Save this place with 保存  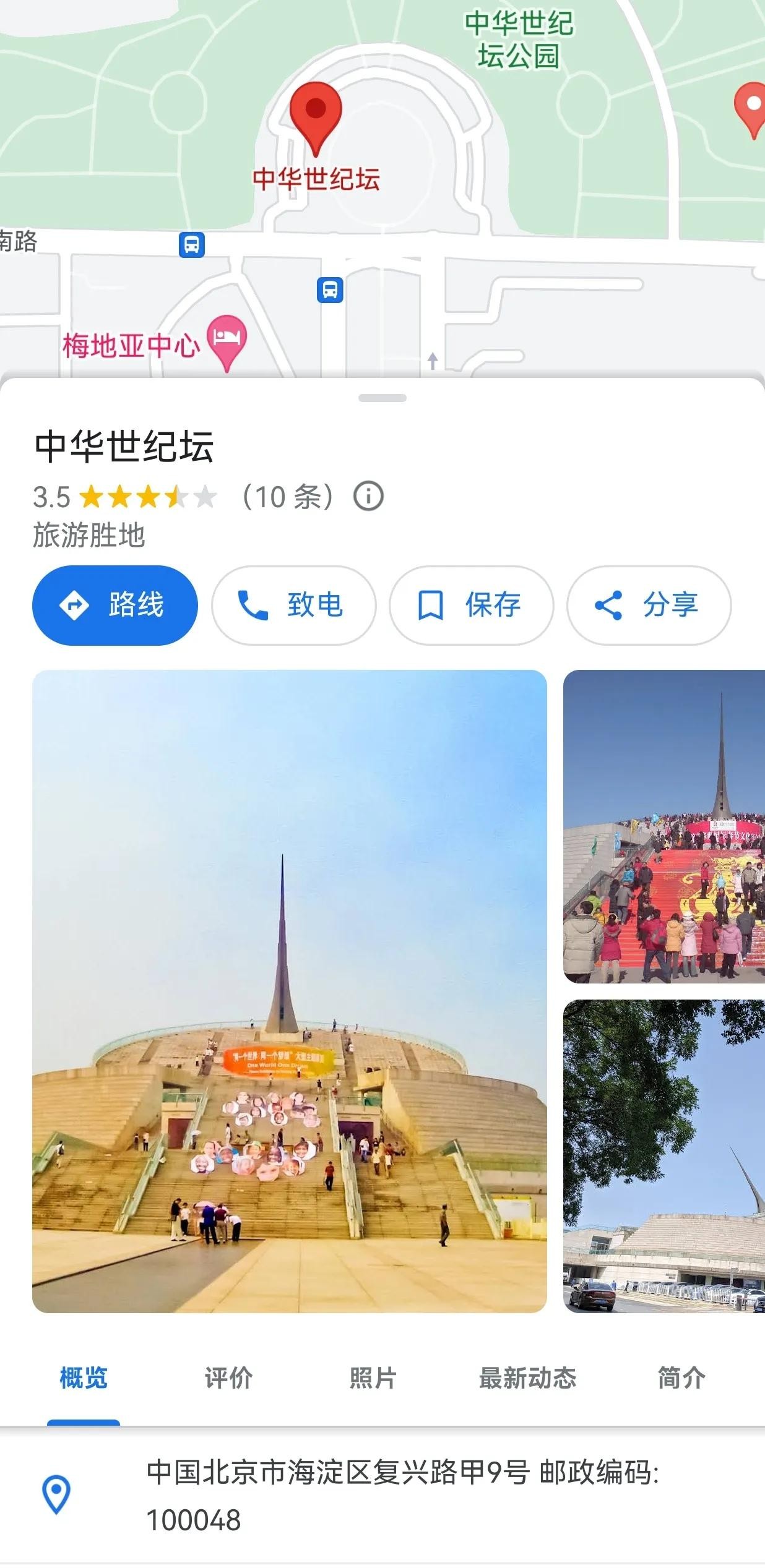pos(471,605)
